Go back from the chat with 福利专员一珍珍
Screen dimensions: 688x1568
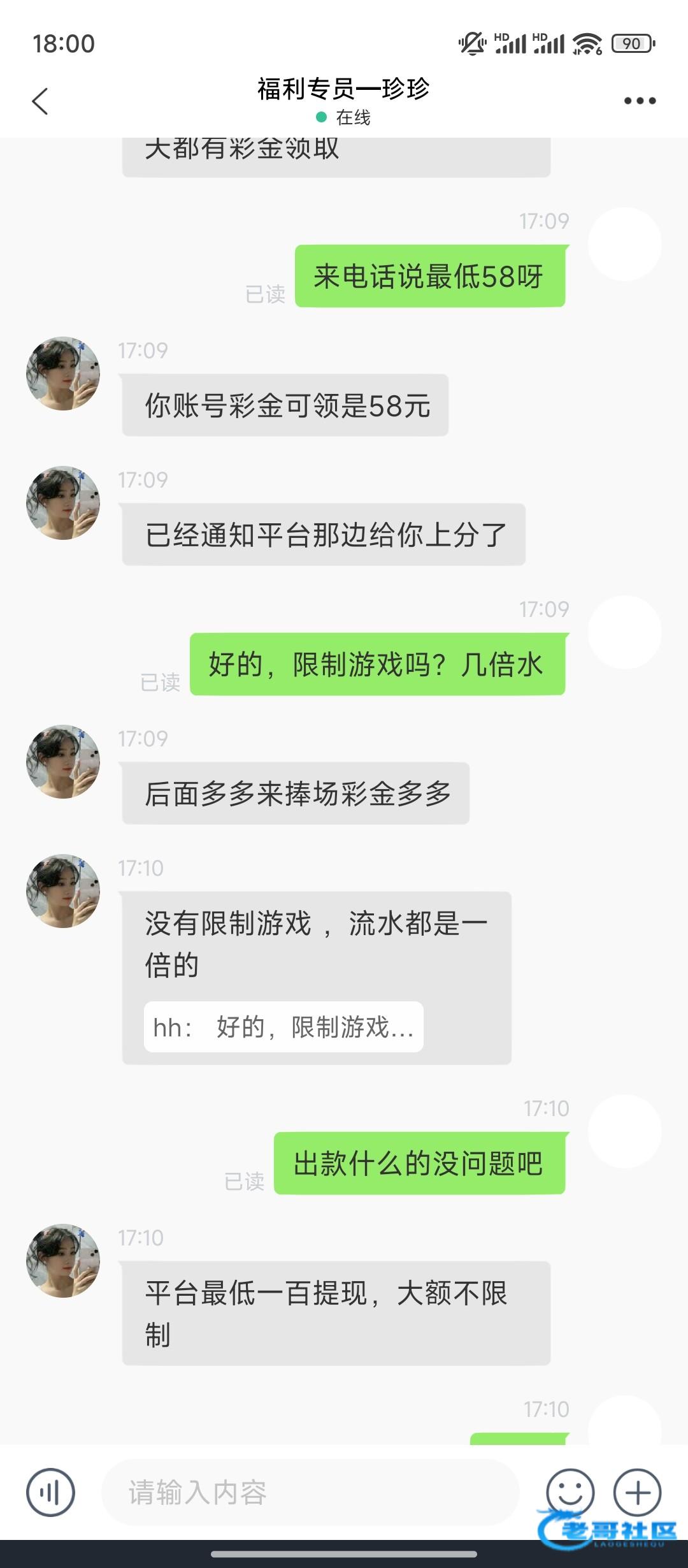40,101
